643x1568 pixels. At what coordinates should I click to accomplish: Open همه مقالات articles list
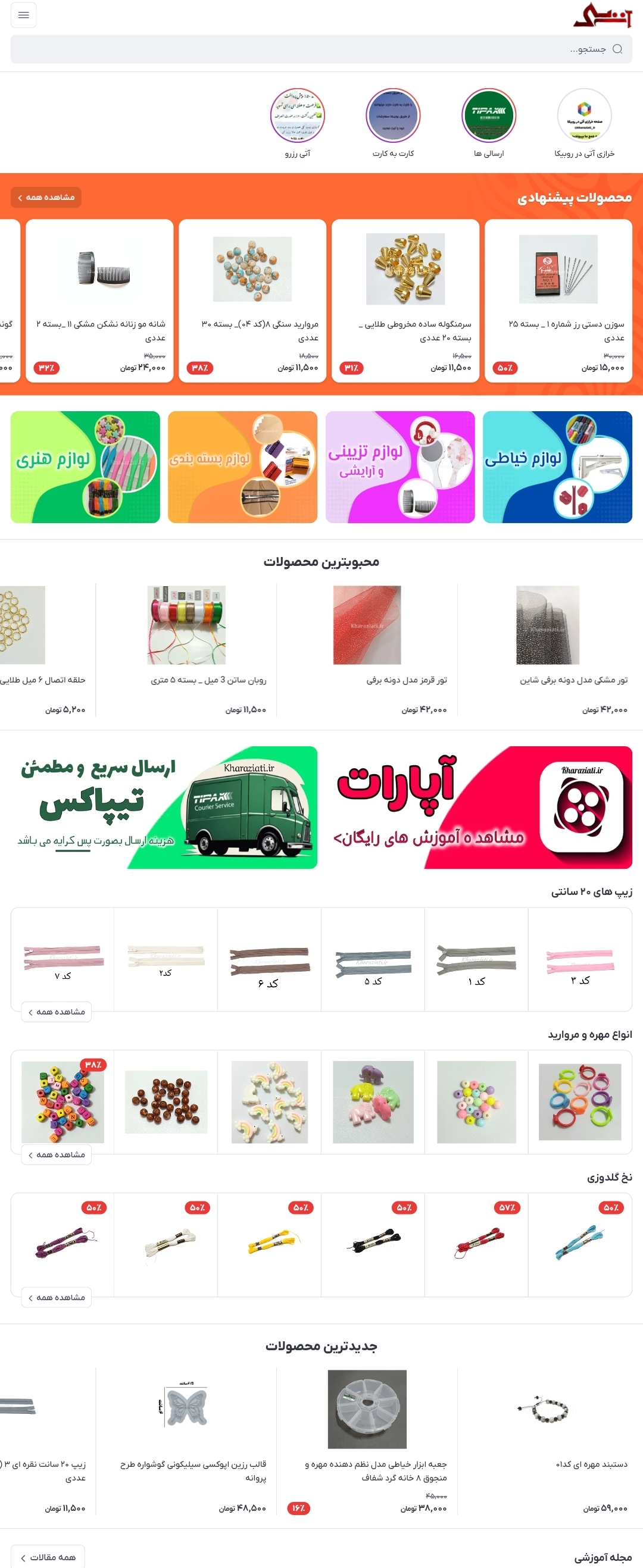click(x=48, y=1557)
